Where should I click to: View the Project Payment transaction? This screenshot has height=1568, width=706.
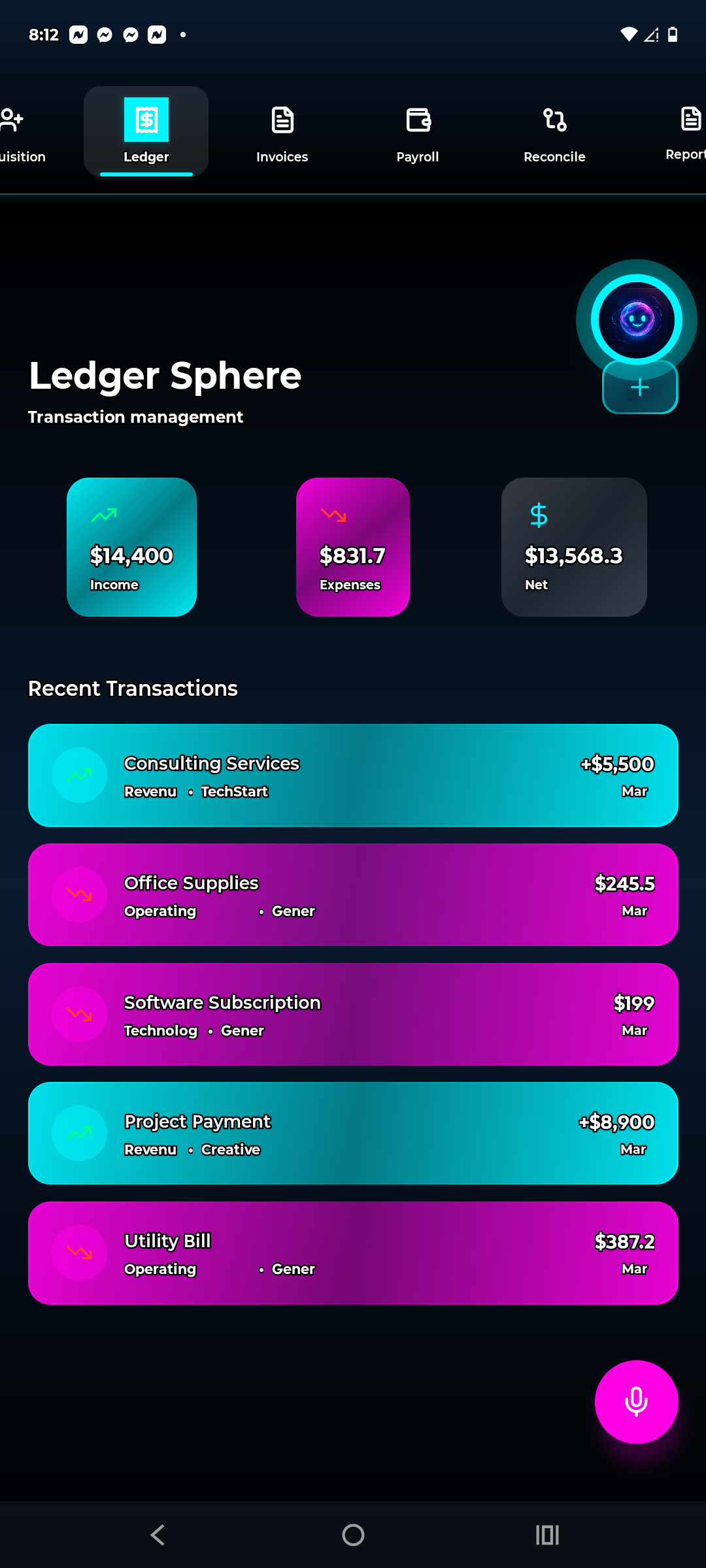[353, 1134]
